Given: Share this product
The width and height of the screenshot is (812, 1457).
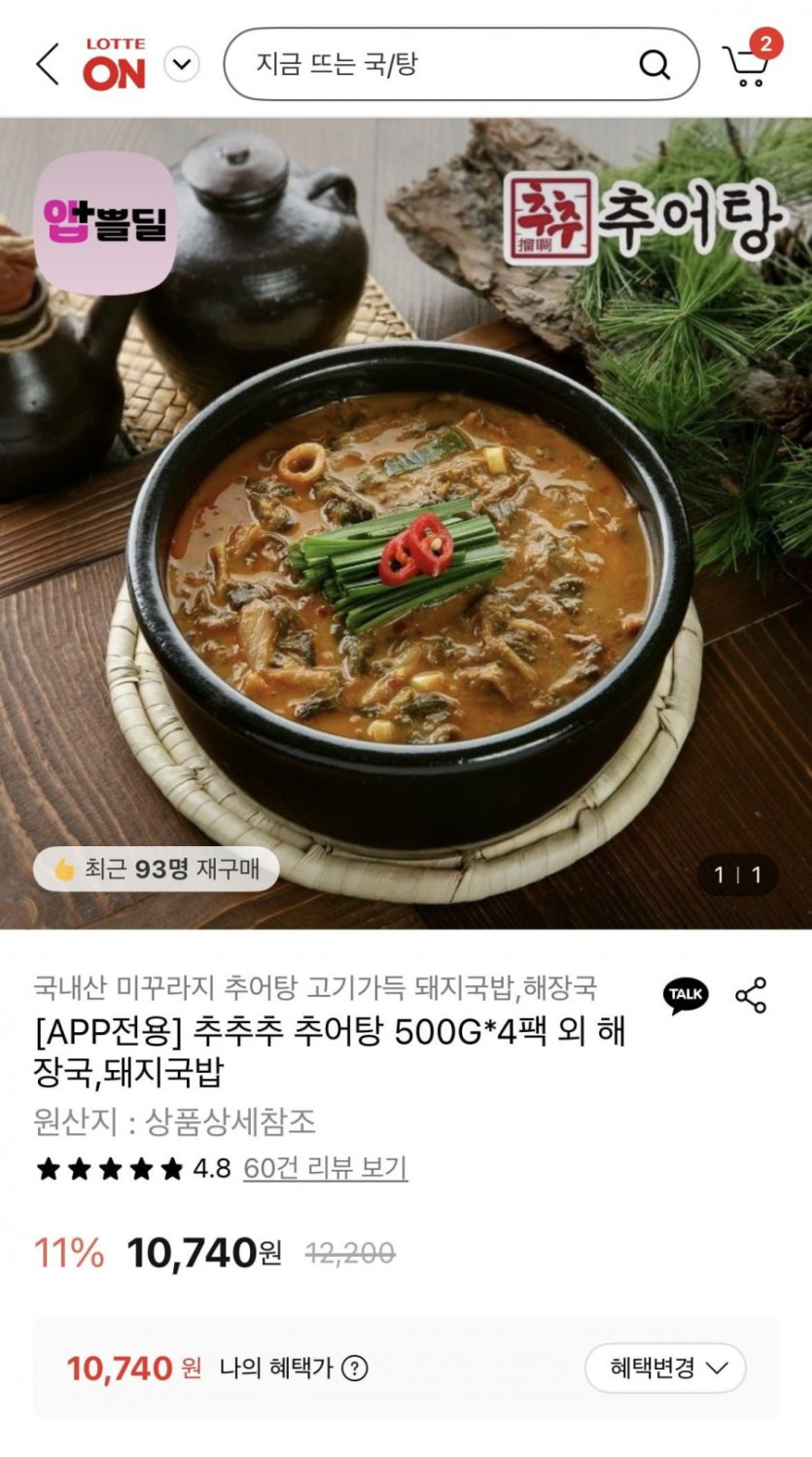Looking at the screenshot, I should pyautogui.click(x=751, y=995).
